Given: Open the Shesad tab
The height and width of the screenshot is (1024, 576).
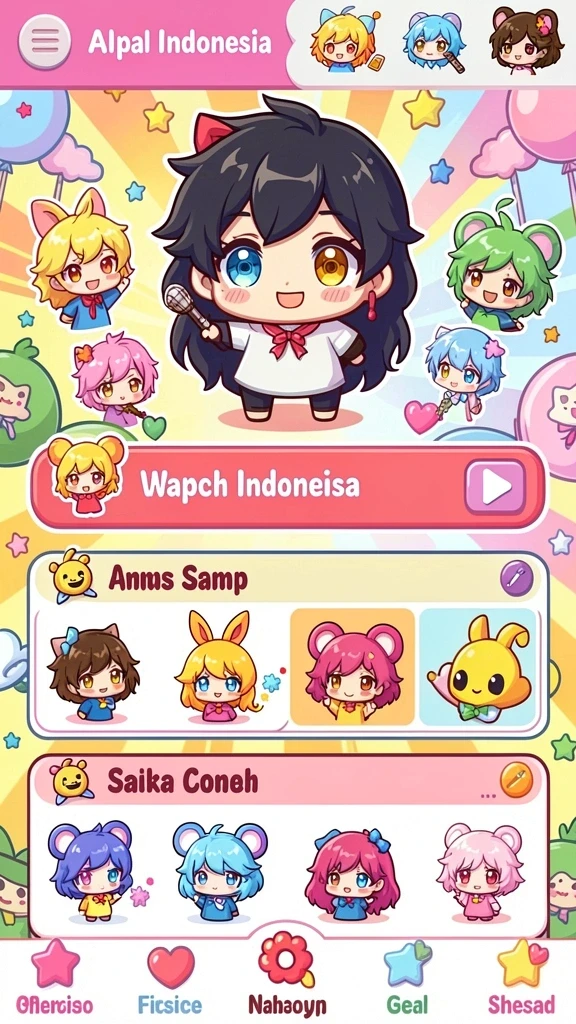Looking at the screenshot, I should [x=522, y=978].
